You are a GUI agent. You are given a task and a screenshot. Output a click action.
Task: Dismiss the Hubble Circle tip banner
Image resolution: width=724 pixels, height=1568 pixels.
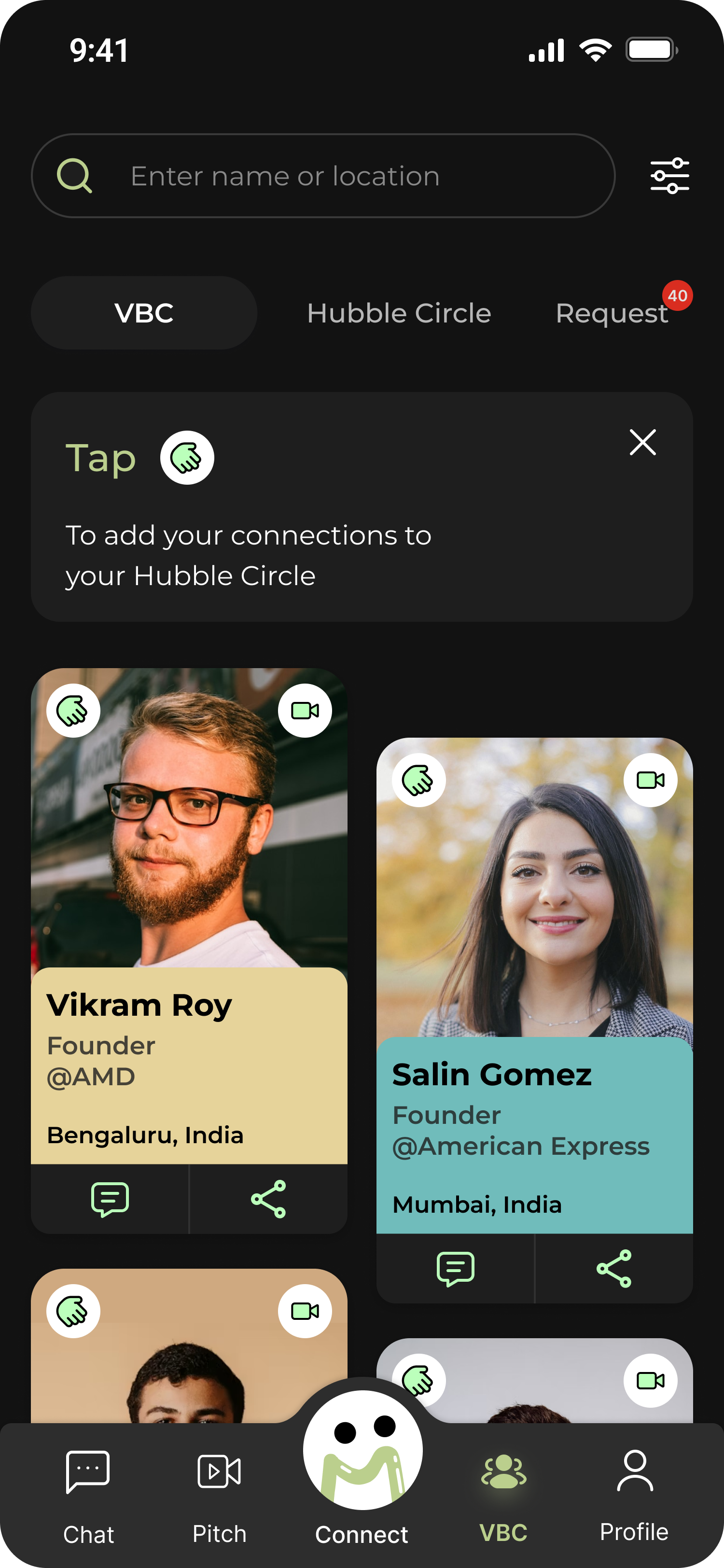[642, 442]
